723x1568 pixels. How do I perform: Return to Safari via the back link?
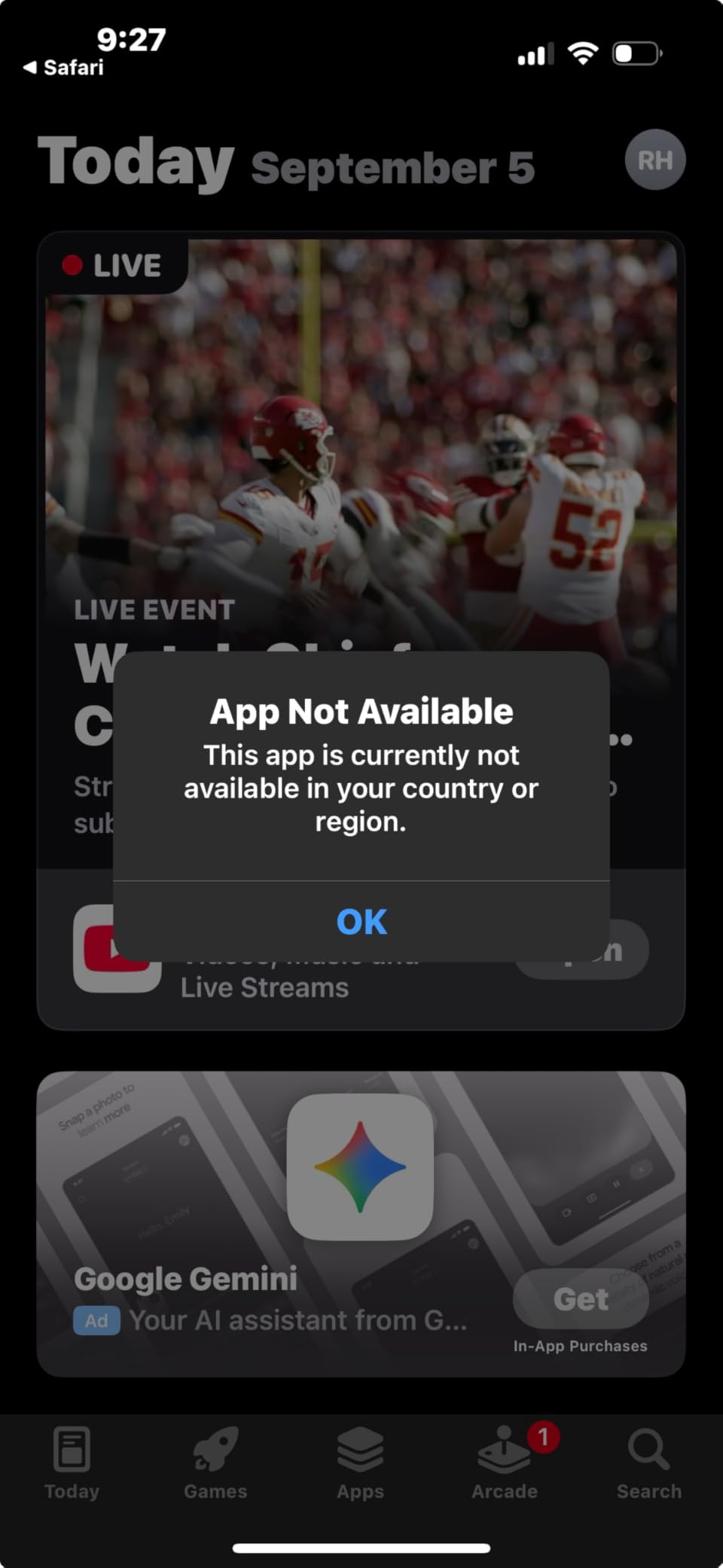[x=65, y=68]
